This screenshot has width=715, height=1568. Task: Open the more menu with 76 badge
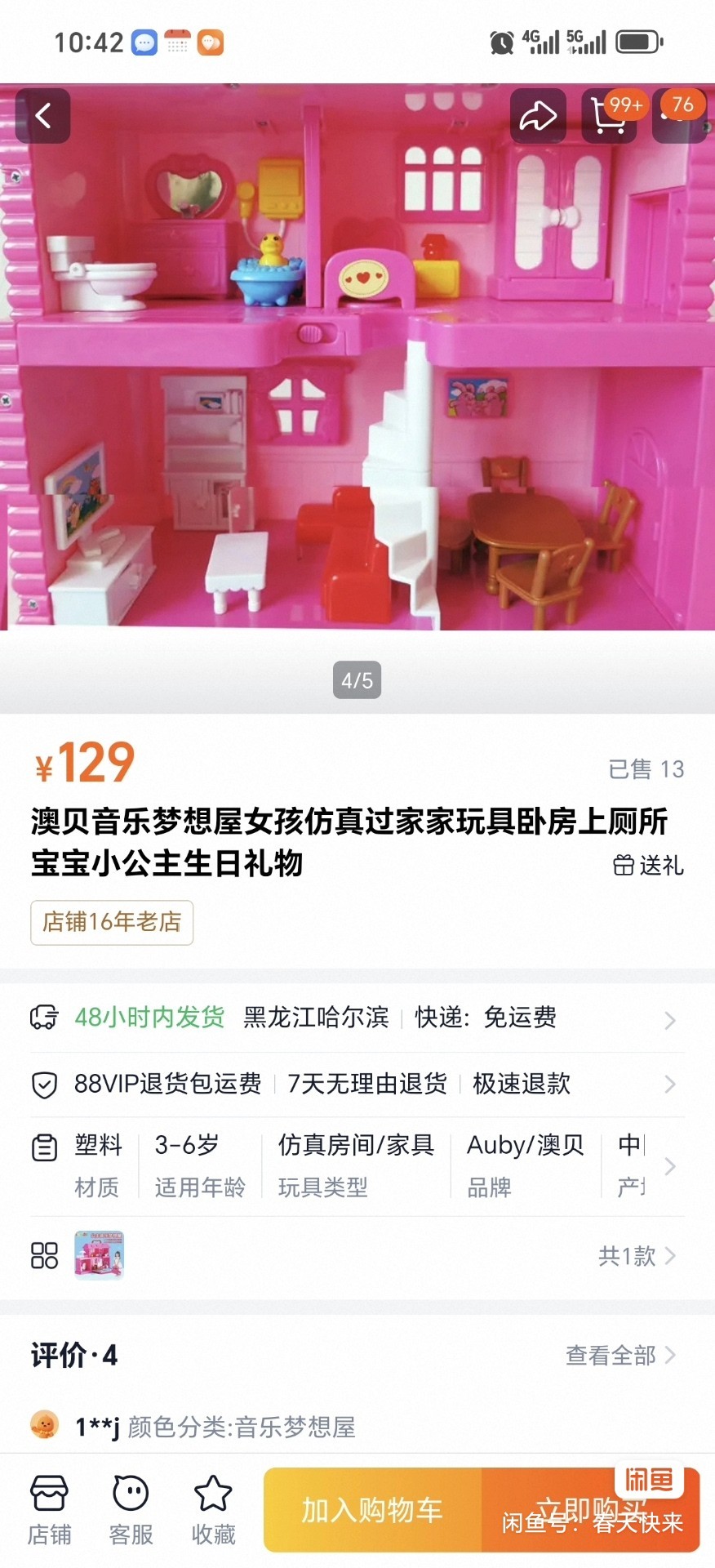[x=679, y=116]
